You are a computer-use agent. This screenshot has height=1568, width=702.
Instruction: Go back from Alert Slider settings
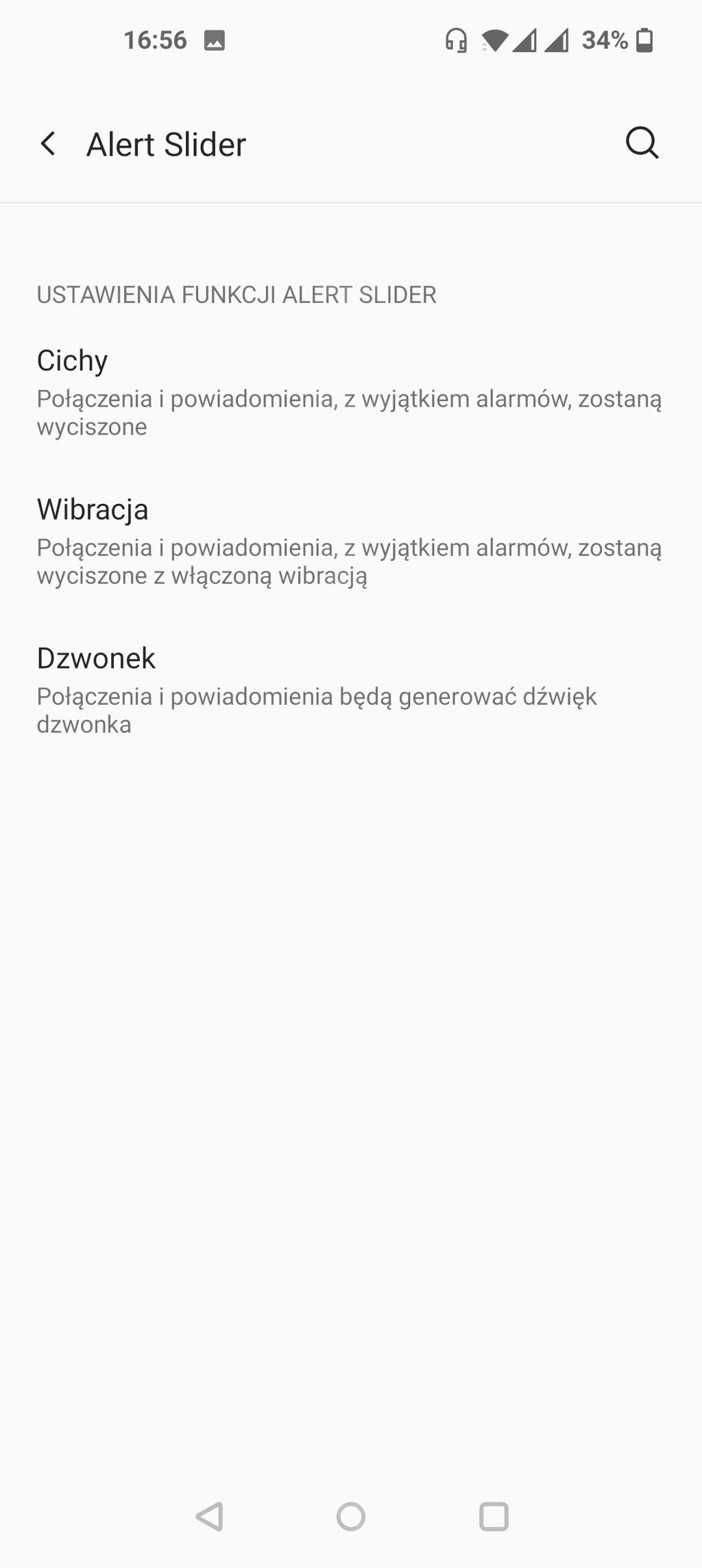click(48, 144)
